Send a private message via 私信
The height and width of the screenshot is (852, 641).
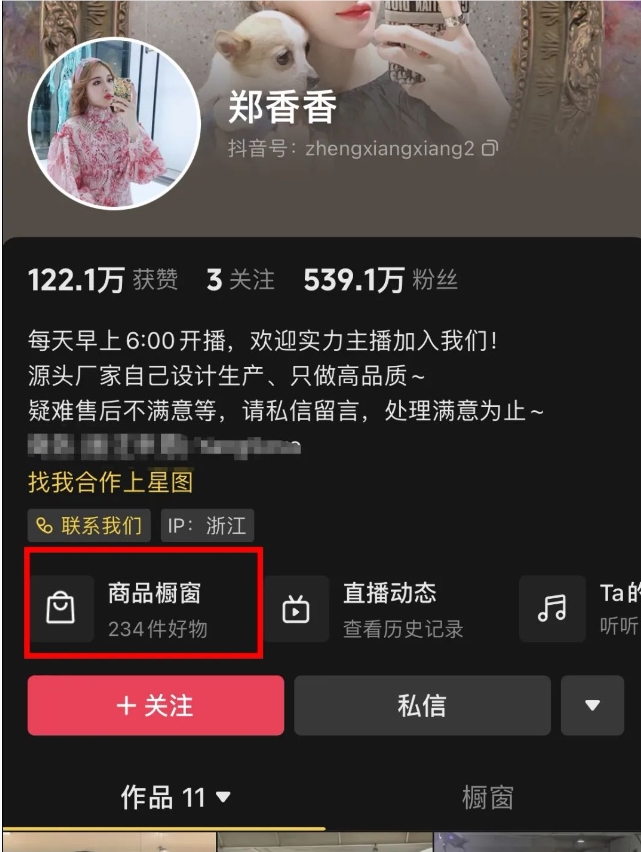[422, 705]
